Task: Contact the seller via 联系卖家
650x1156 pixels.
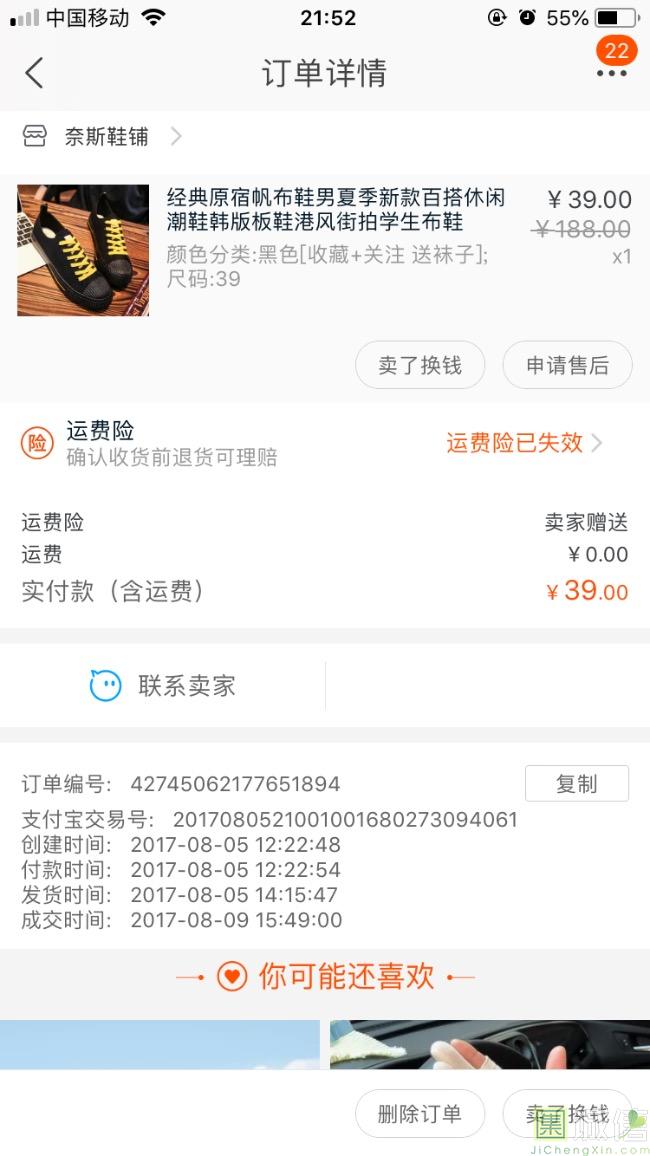Action: coord(163,686)
